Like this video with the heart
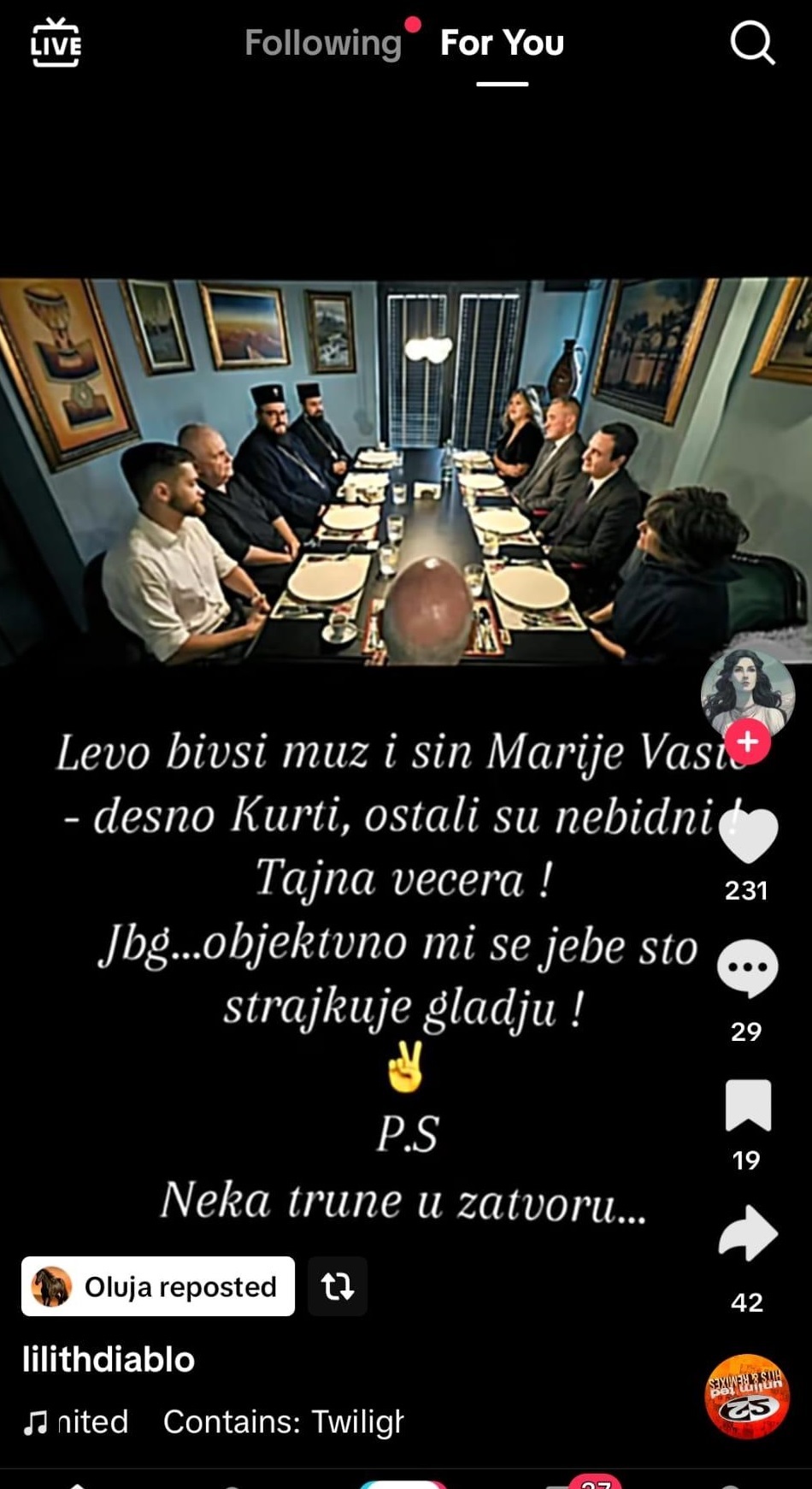The image size is (812, 1489). point(748,836)
